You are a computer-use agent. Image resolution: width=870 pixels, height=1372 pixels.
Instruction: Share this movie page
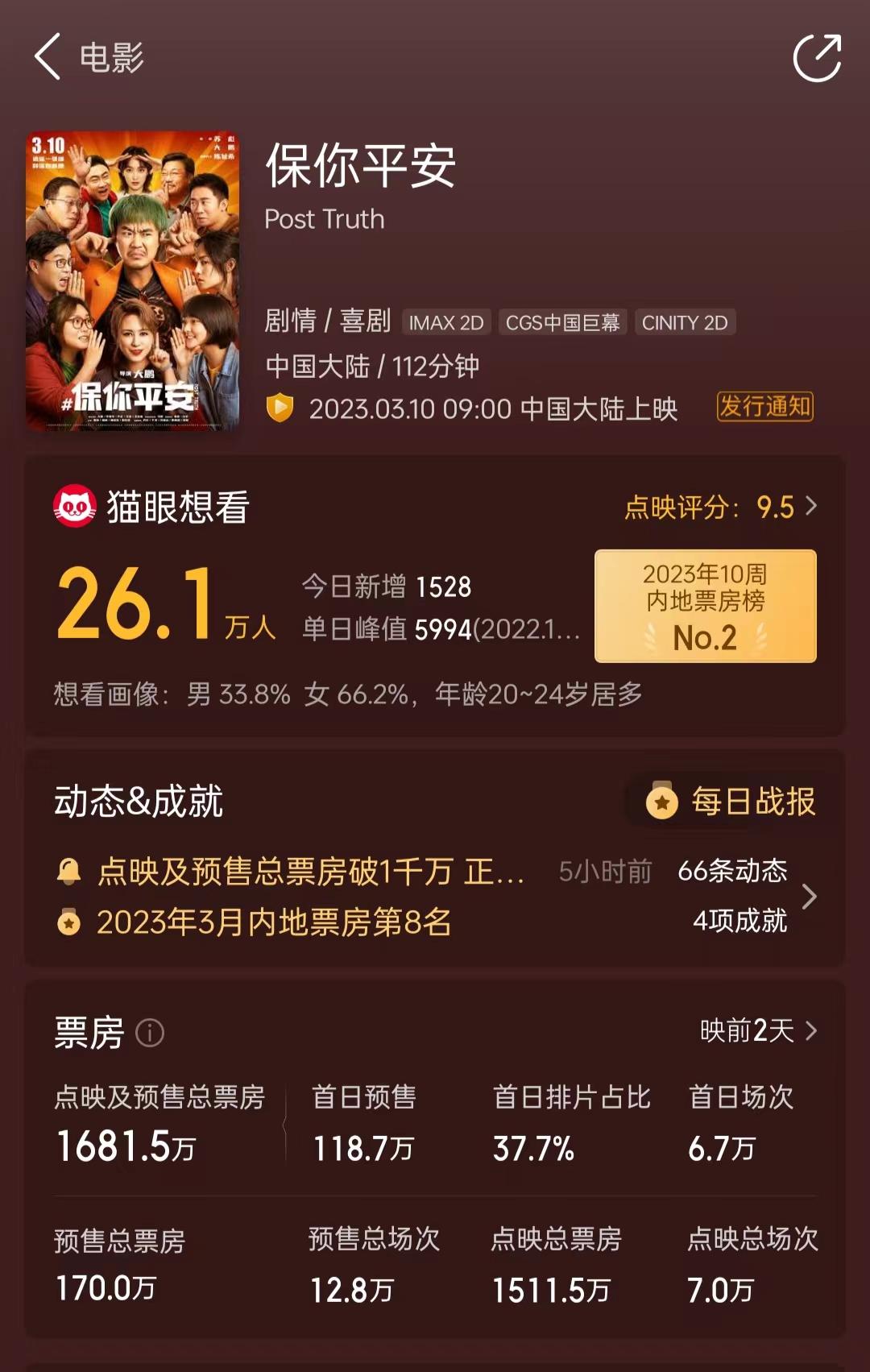tap(817, 58)
